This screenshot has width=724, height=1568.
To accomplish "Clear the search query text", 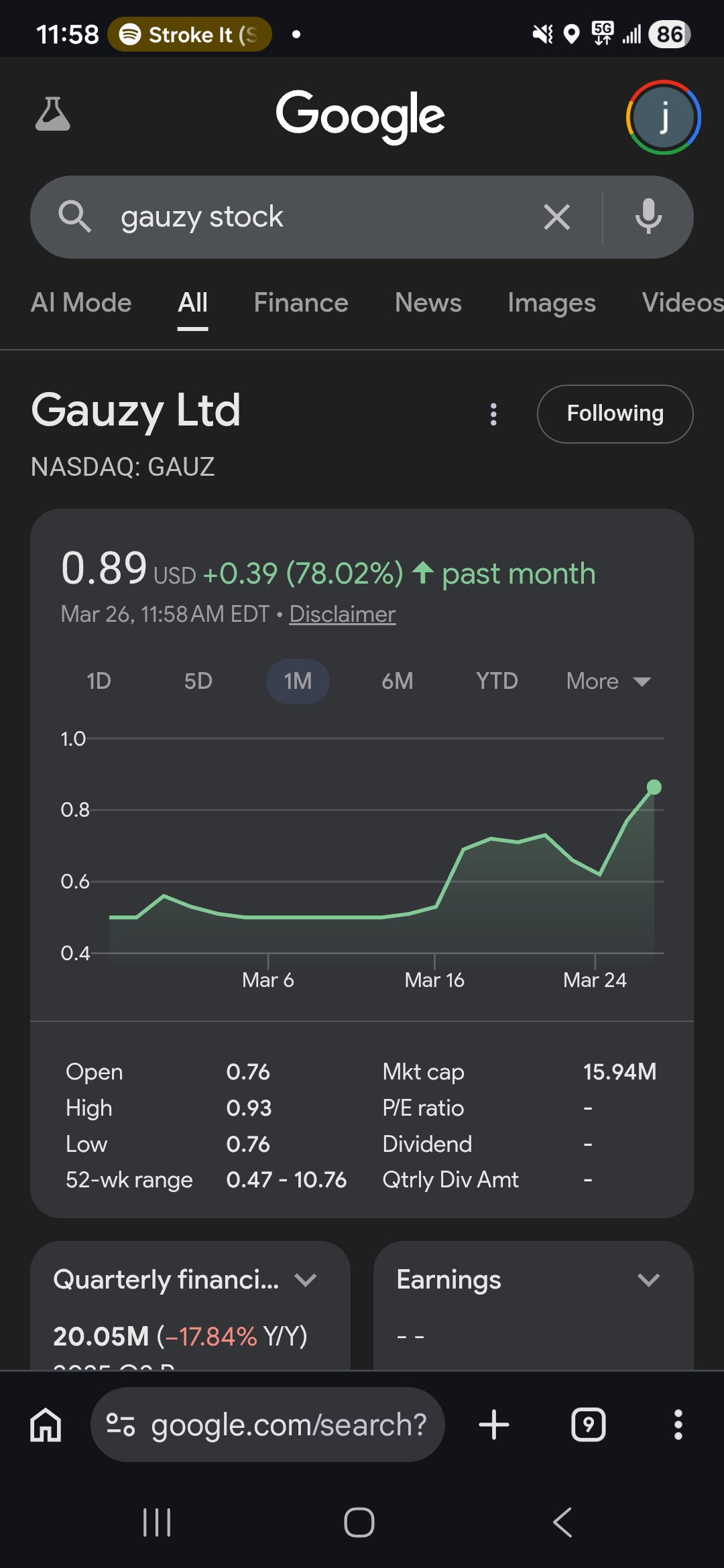I will point(556,217).
